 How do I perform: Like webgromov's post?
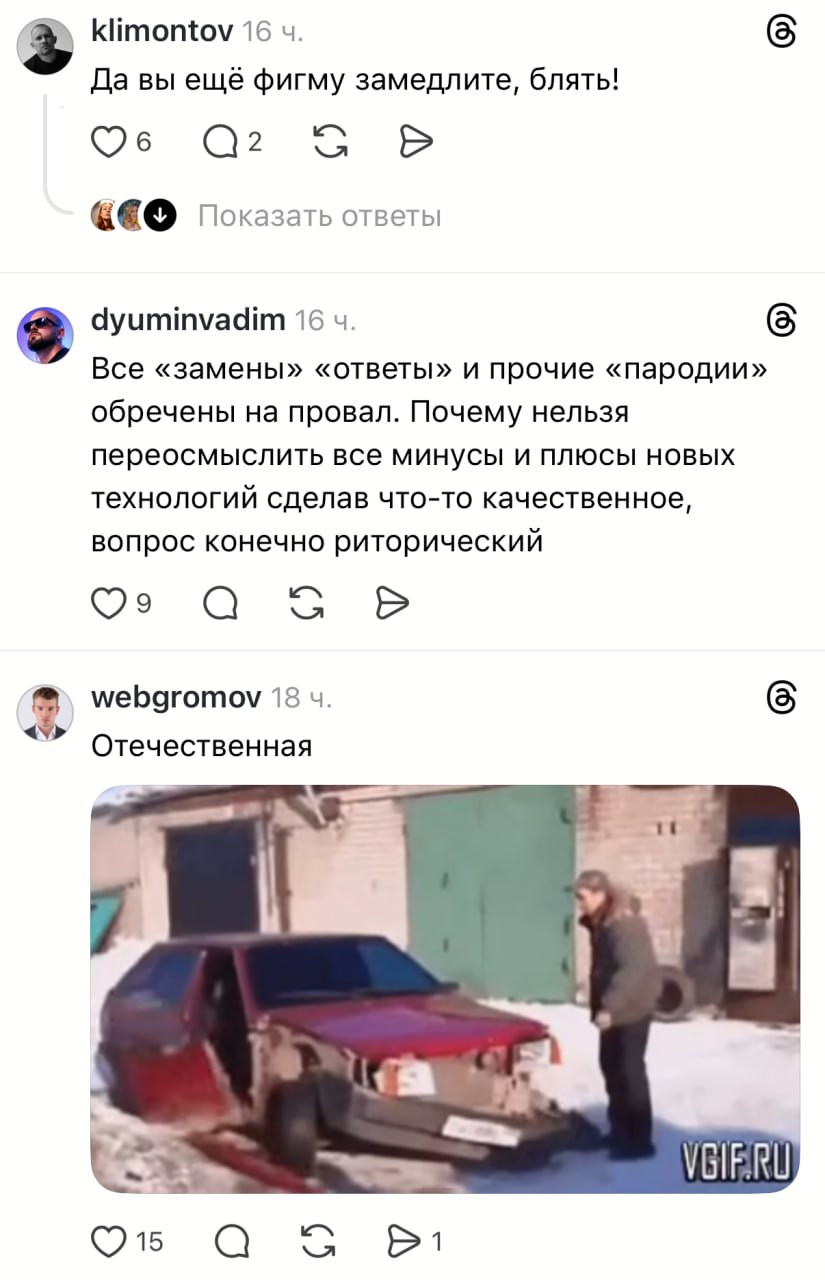(x=105, y=1242)
